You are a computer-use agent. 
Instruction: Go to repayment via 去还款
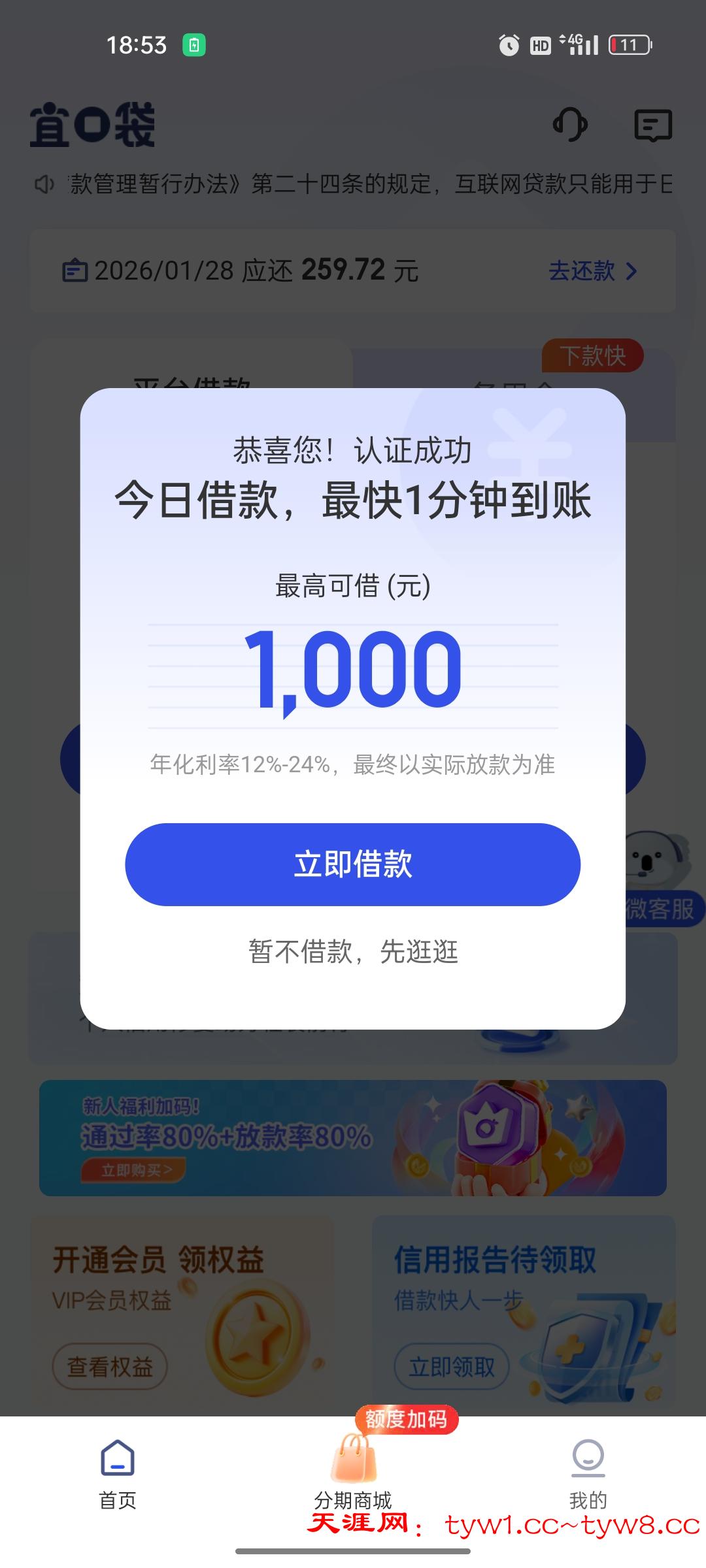coord(592,270)
